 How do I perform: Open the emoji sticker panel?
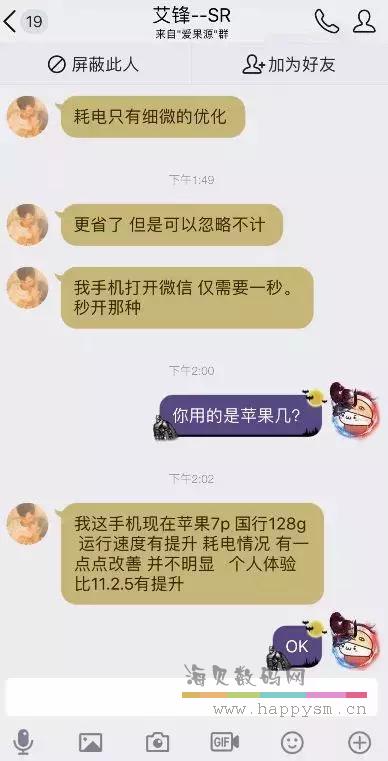(x=292, y=742)
